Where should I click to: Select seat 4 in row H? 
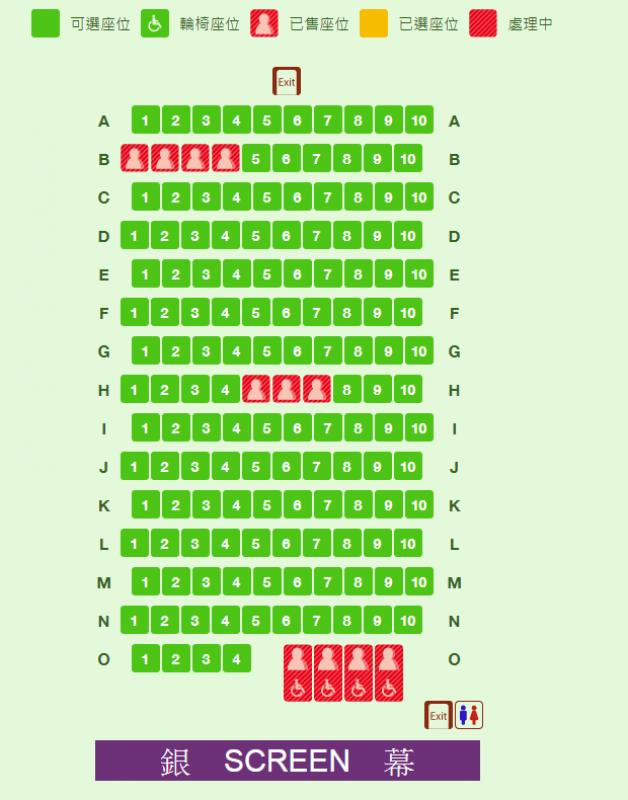coord(226,391)
